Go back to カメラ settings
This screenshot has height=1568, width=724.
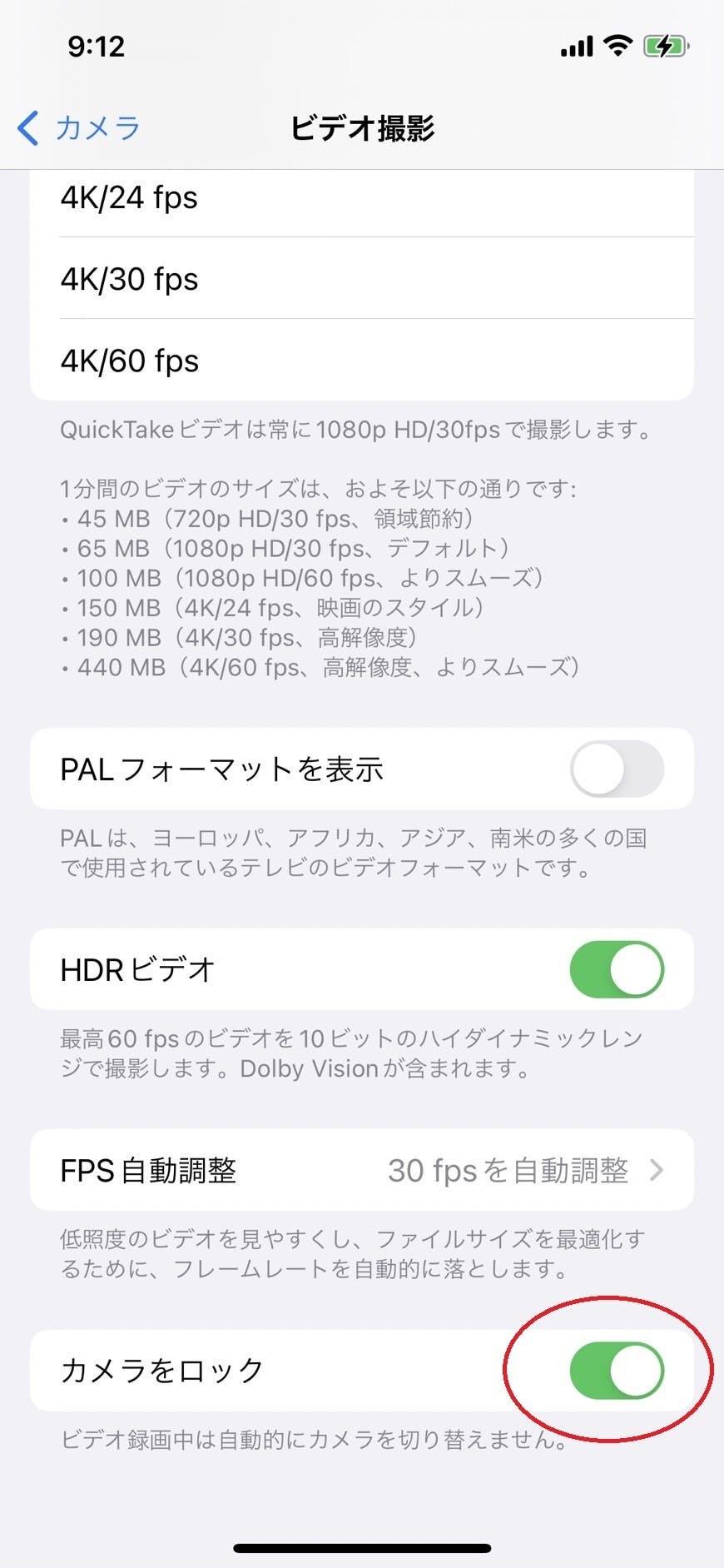(79, 128)
